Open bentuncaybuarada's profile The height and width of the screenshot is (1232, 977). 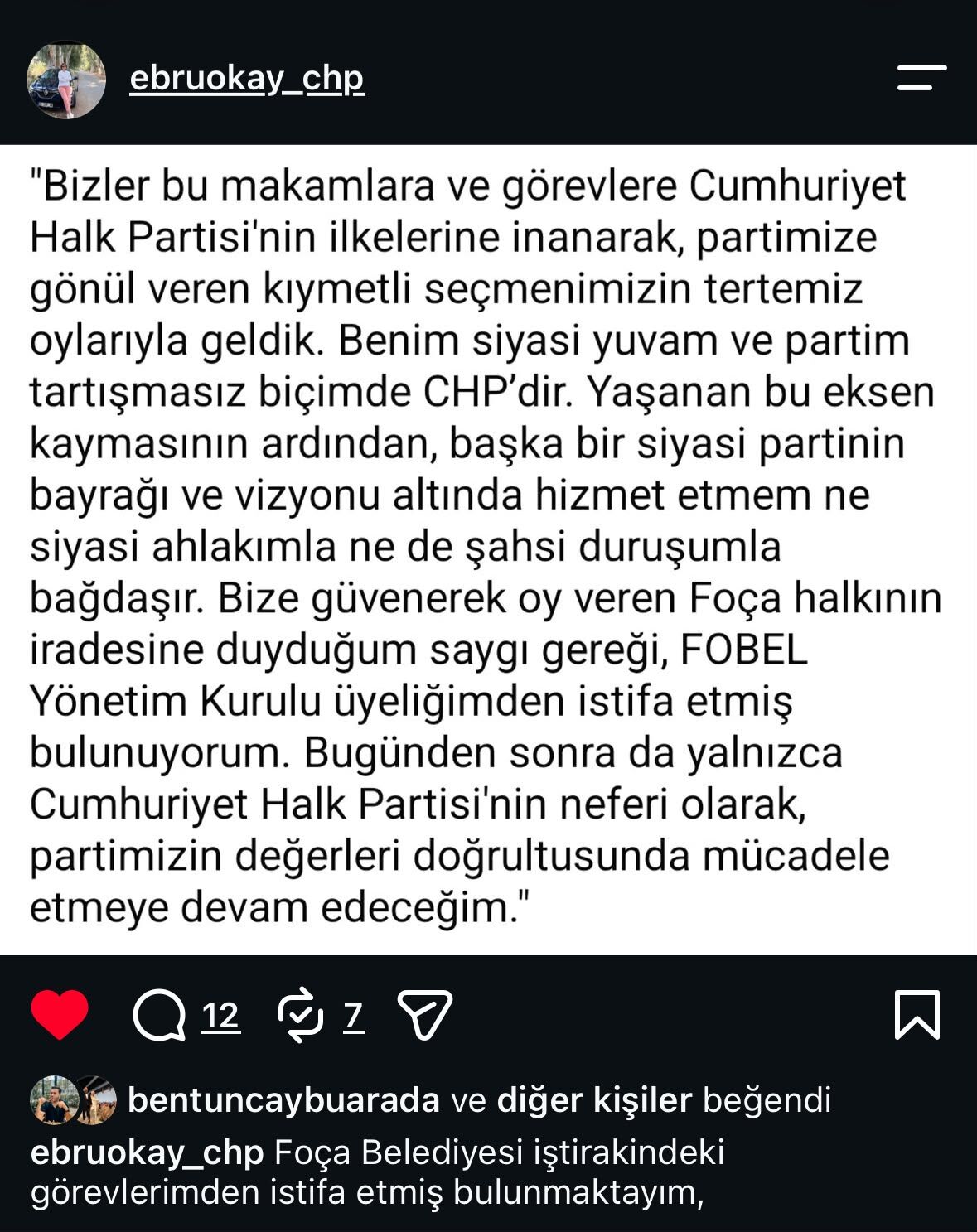[283, 1100]
